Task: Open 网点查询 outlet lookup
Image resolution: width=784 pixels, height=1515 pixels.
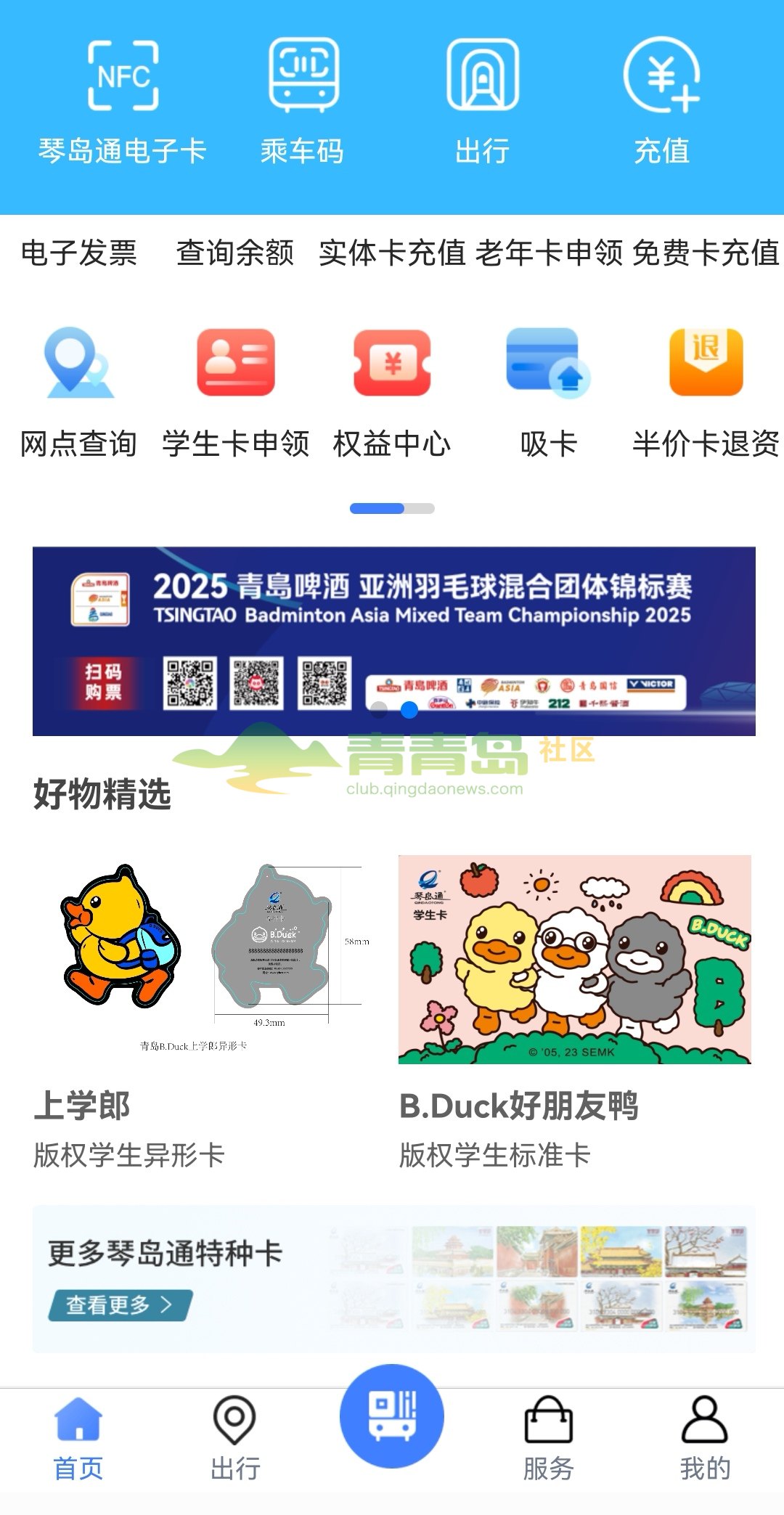Action: pyautogui.click(x=78, y=392)
